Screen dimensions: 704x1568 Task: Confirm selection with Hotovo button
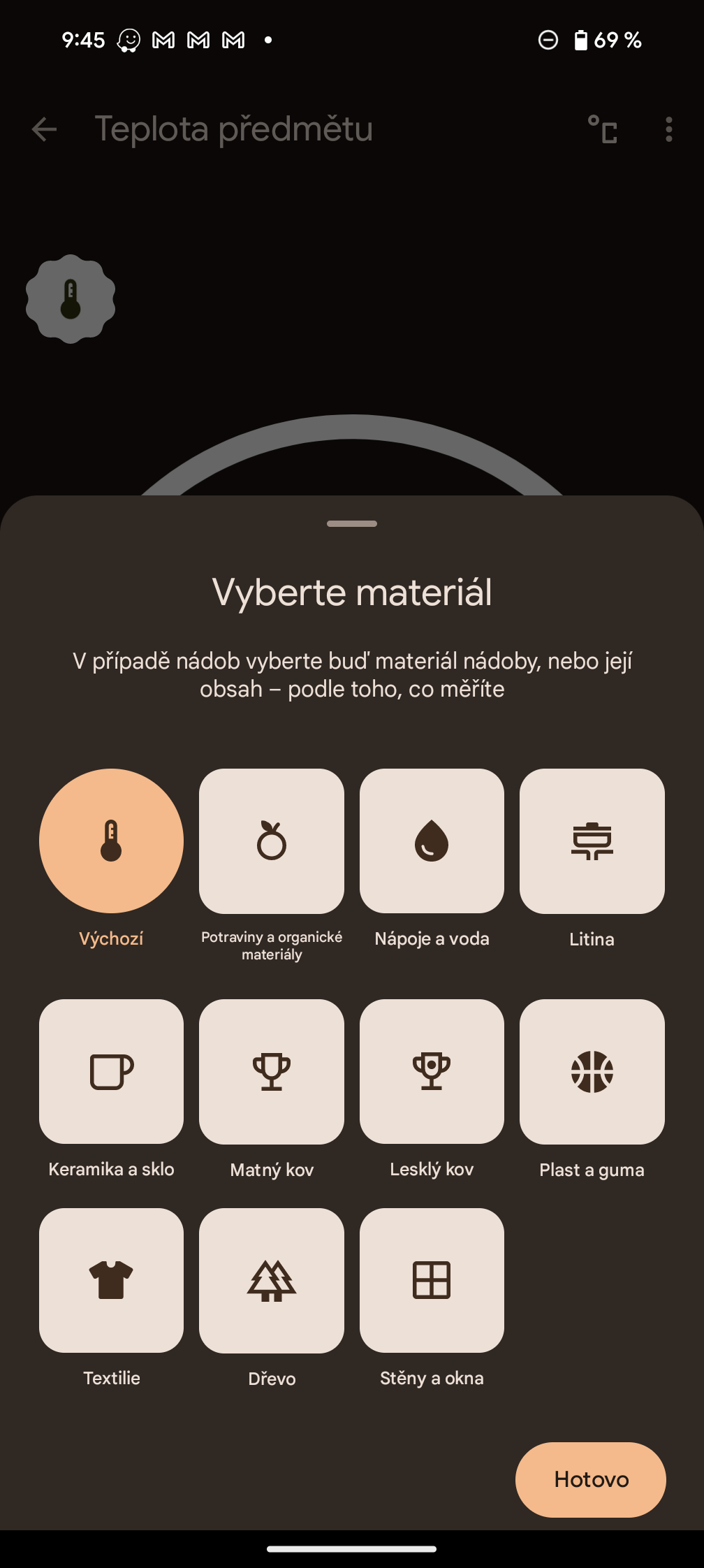590,1479
